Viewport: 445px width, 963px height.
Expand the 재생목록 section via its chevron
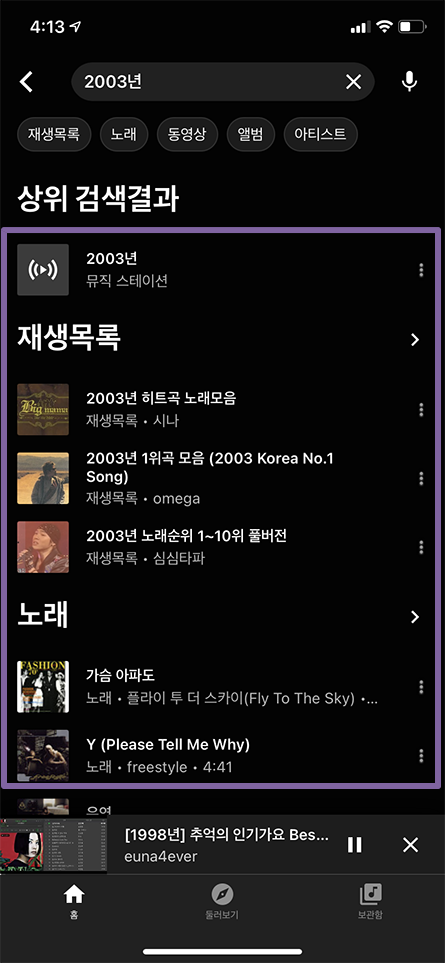click(416, 339)
